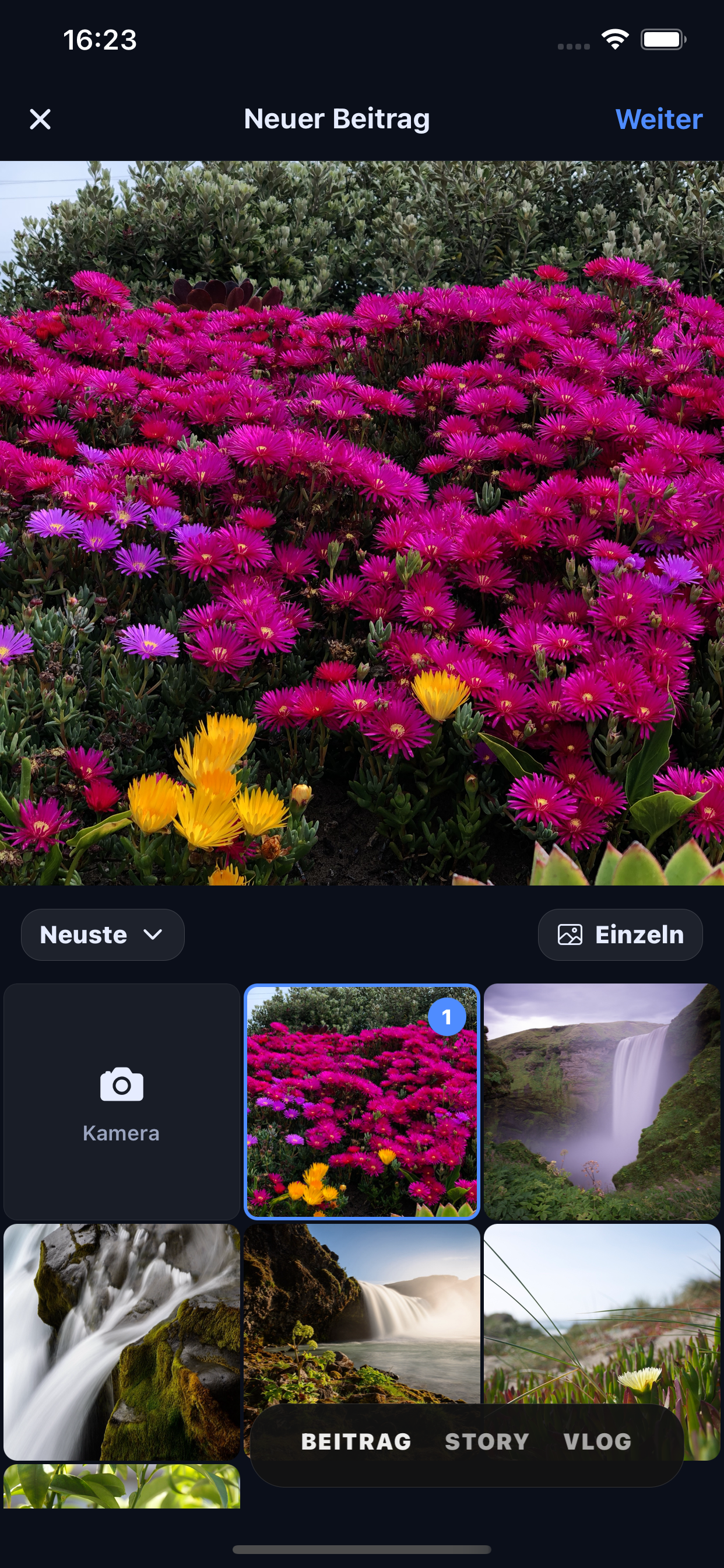Choose the mossy rock stream photo
Image resolution: width=724 pixels, height=1568 pixels.
[x=122, y=1342]
